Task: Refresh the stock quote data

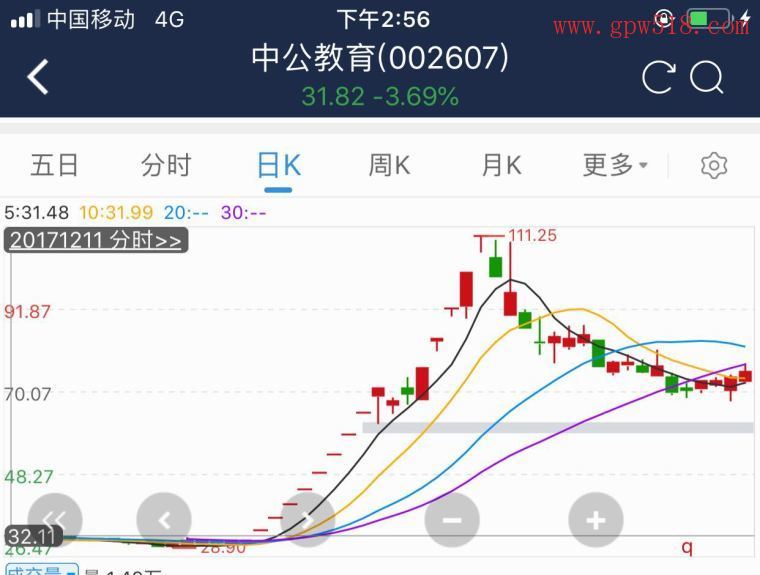Action: click(x=657, y=77)
